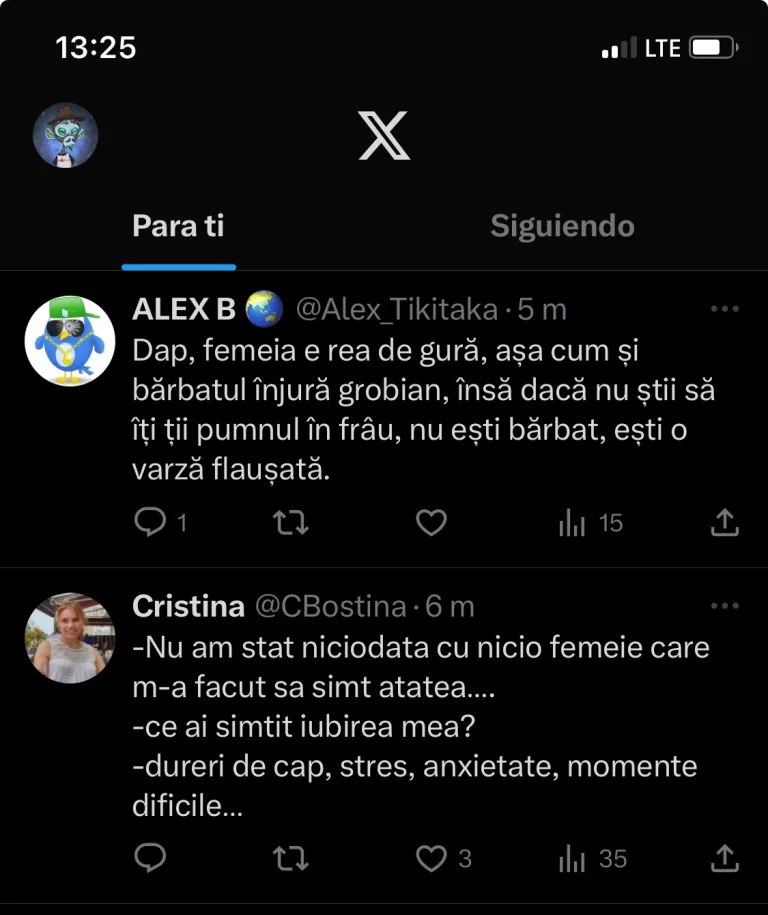This screenshot has width=768, height=915.
Task: Open ALEX B's profile picture
Action: tap(70, 340)
